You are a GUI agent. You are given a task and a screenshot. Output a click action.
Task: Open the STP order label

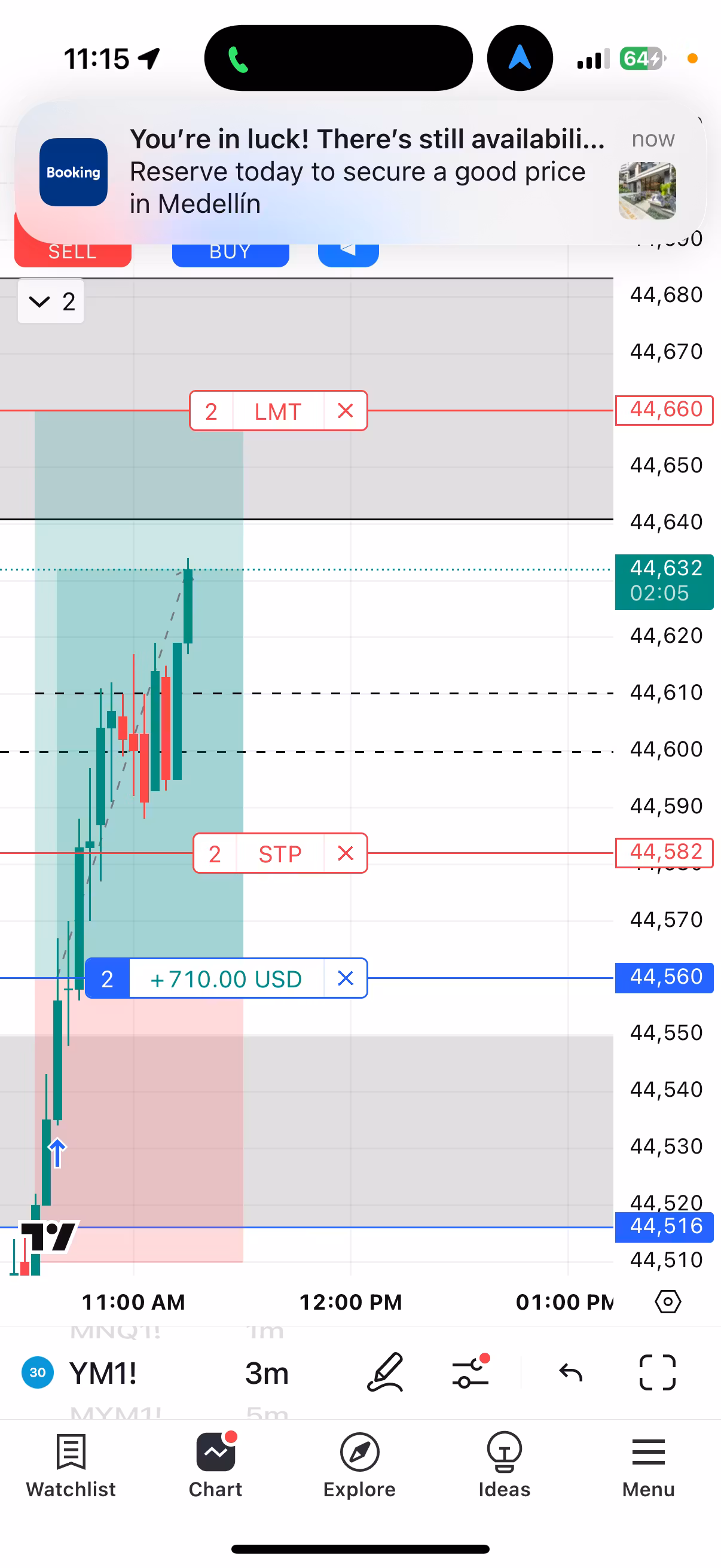click(x=279, y=854)
